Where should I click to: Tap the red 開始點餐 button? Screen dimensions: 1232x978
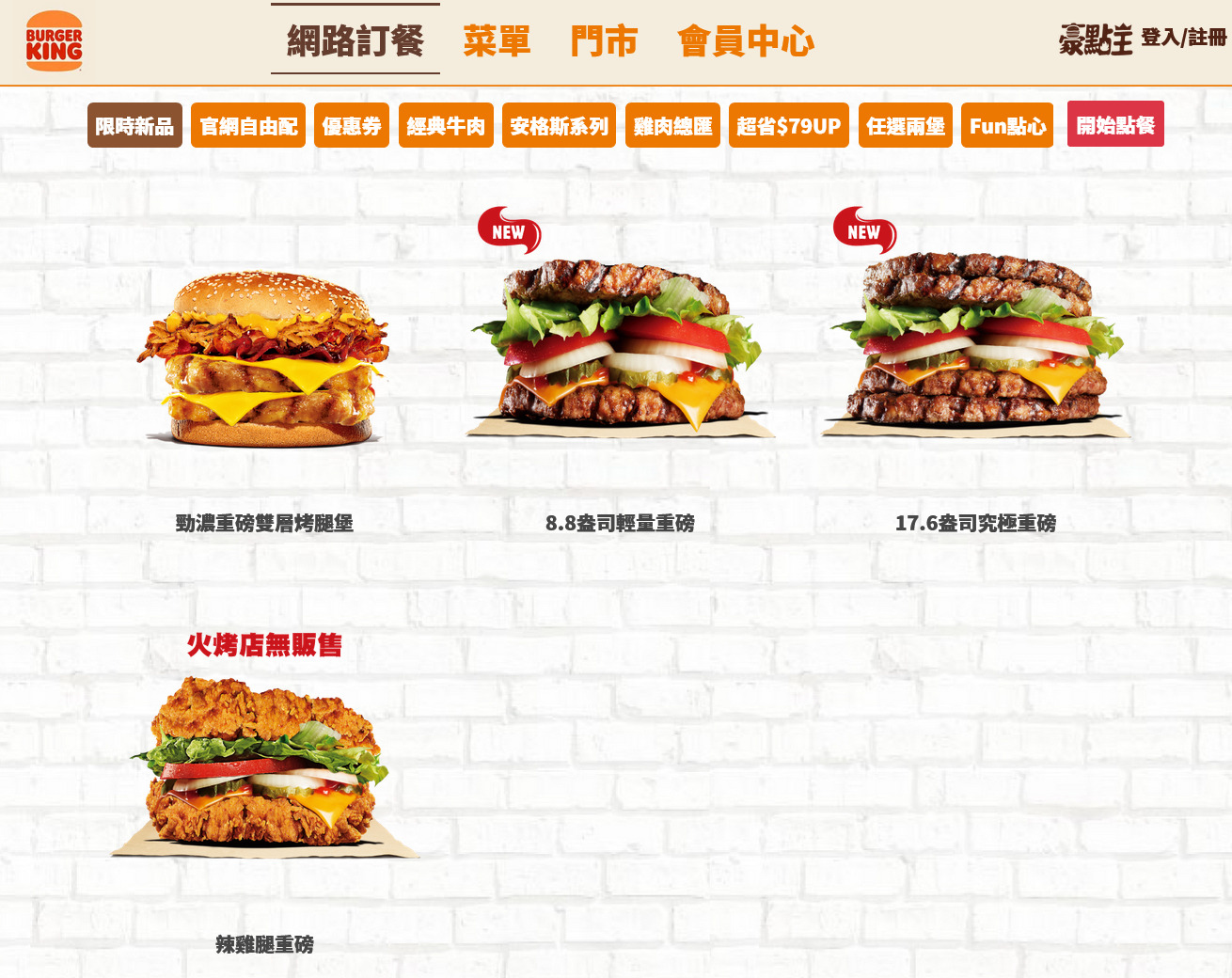tap(1115, 124)
